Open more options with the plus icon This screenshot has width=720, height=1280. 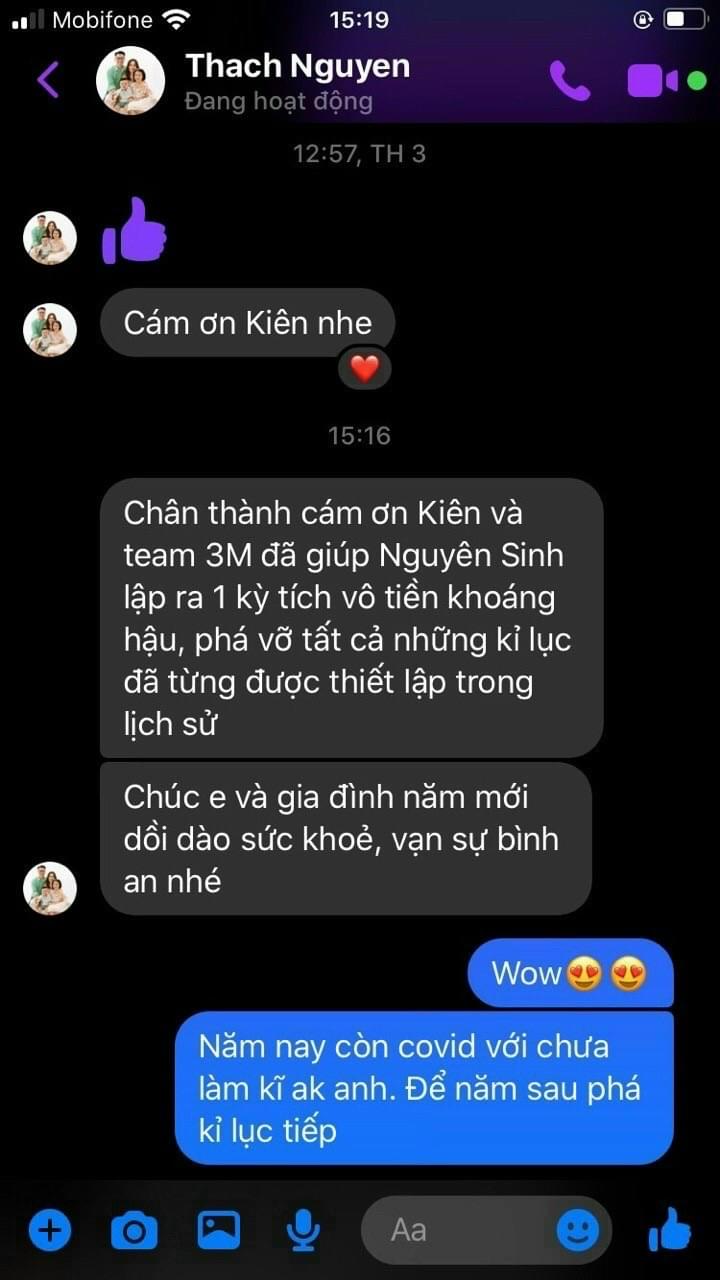click(49, 1230)
